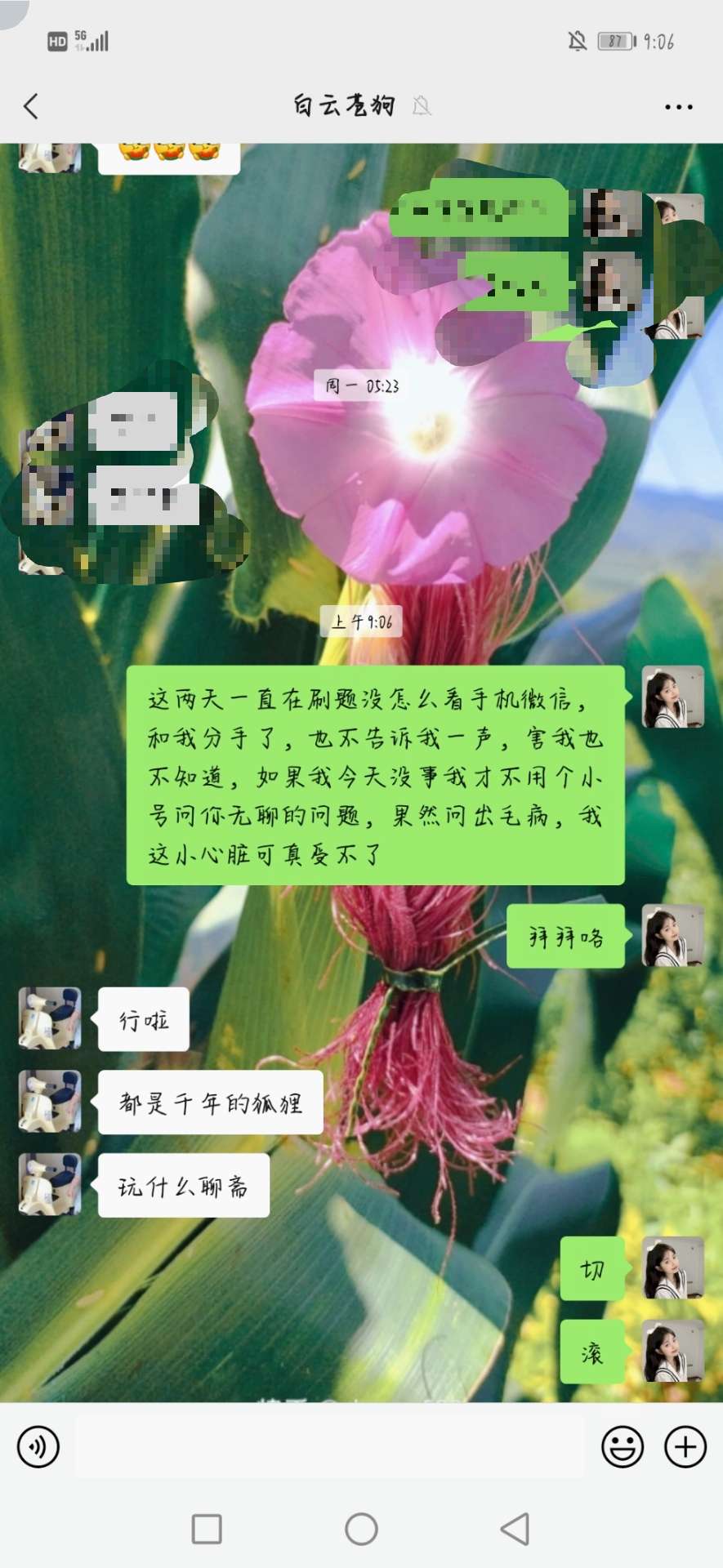Open the emoji sticker panel
This screenshot has width=723, height=1568.
click(x=623, y=1446)
